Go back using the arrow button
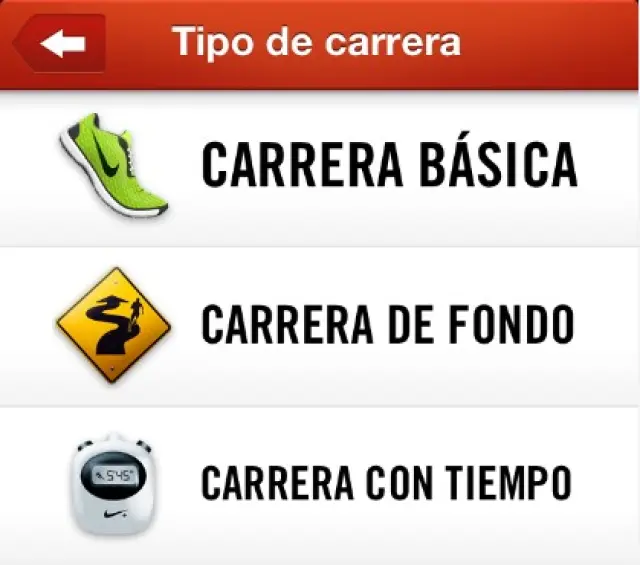The image size is (640, 565). point(60,44)
